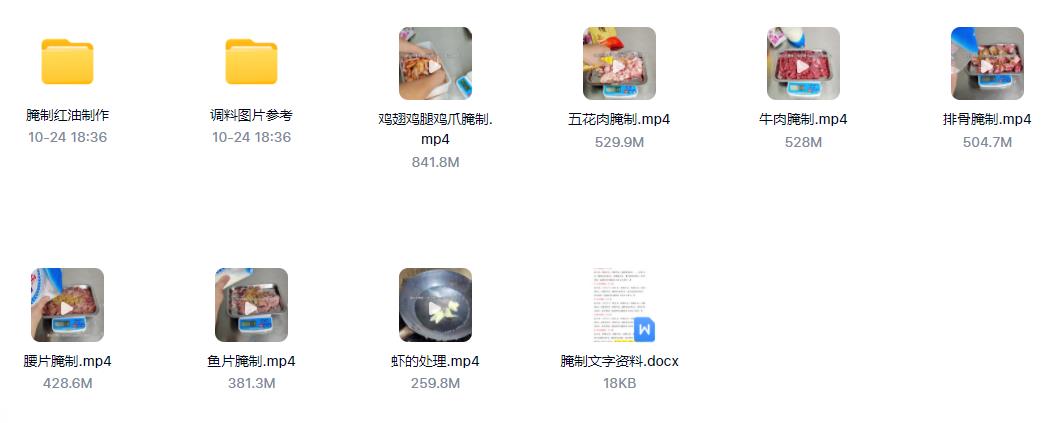Play the 鸡翅鸡腿鸡爪腌制.mp4 video
The image size is (1057, 423).
point(435,64)
